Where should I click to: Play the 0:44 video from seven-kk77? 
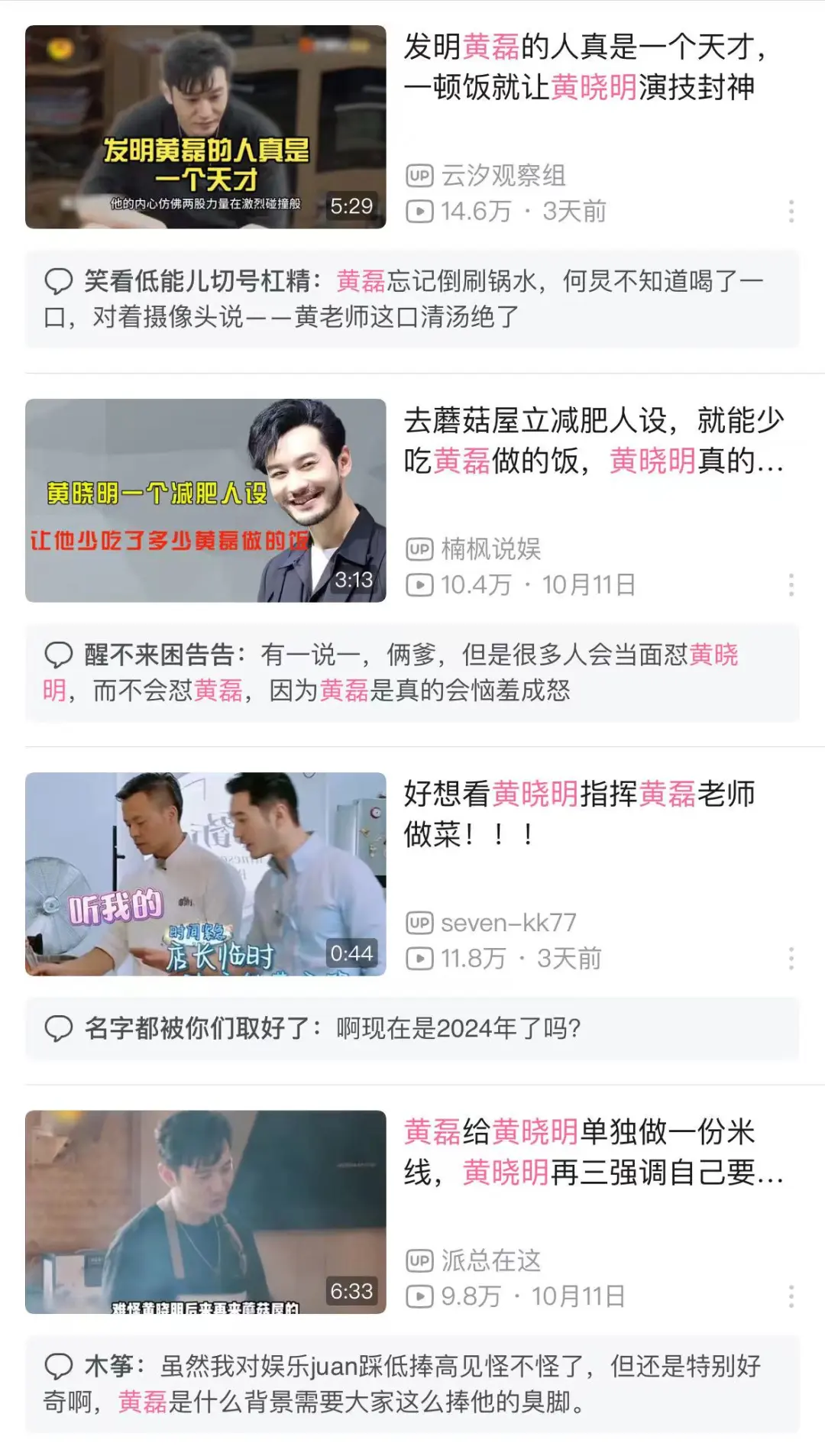pyautogui.click(x=205, y=874)
